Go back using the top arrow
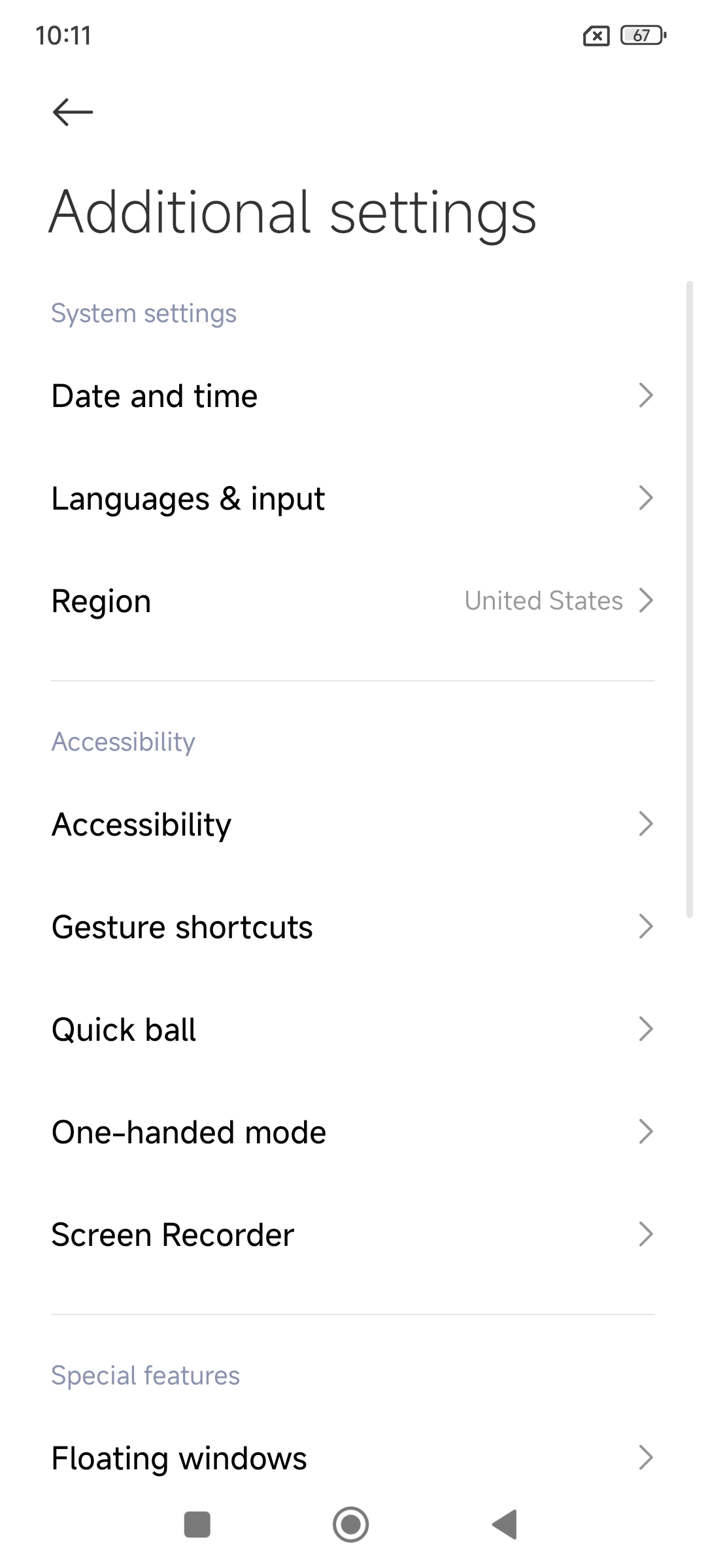The height and width of the screenshot is (1568, 706). tap(73, 112)
